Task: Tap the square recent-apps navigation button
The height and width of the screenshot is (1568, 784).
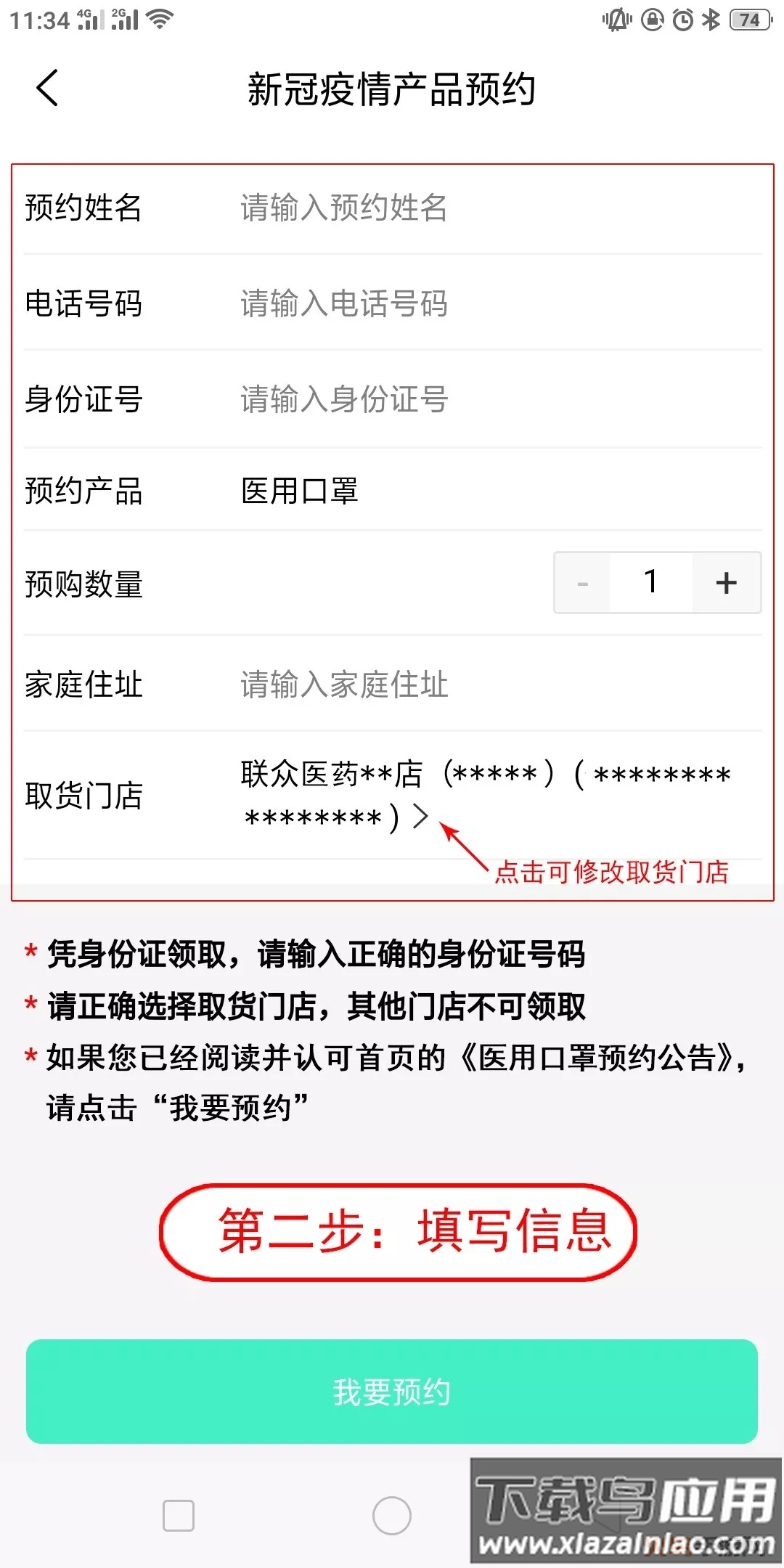Action: click(x=178, y=1514)
